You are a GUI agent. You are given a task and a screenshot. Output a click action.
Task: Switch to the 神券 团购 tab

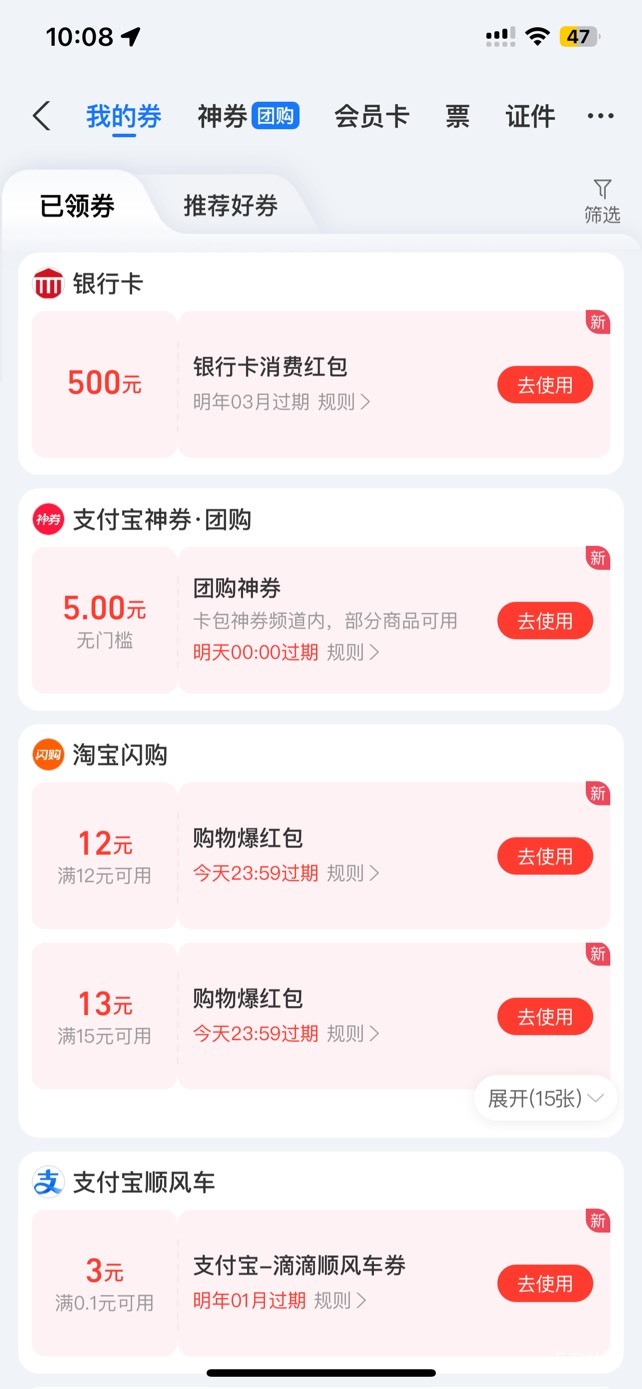coord(248,116)
